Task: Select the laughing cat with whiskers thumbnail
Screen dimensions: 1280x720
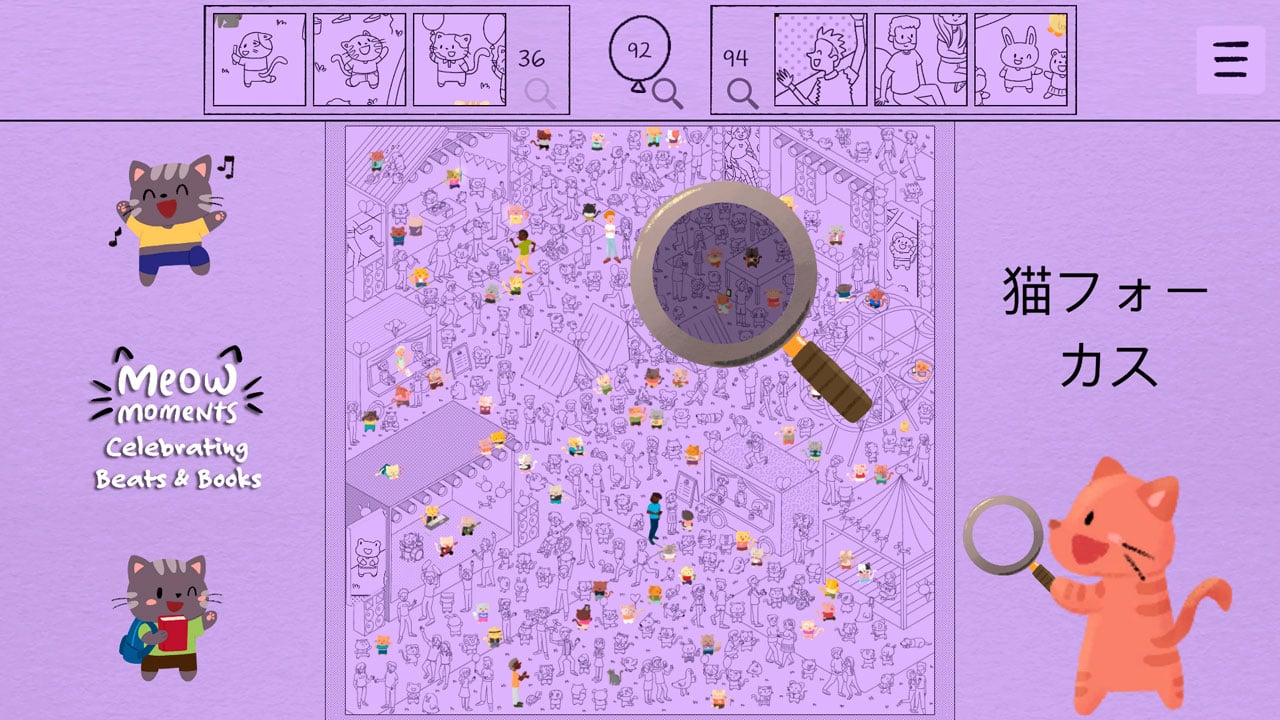Action: pos(359,60)
